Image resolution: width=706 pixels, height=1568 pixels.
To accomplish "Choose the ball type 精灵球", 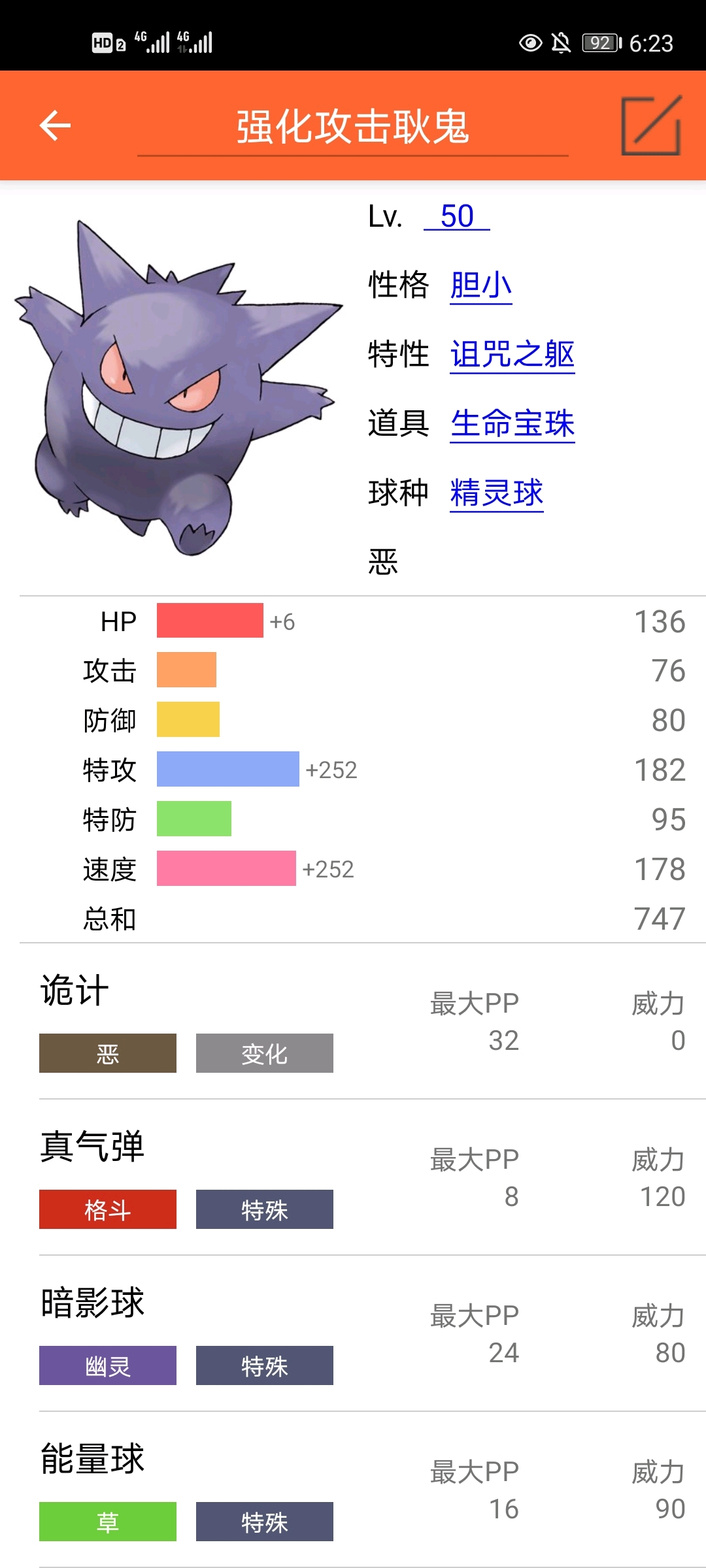I will pos(497,493).
